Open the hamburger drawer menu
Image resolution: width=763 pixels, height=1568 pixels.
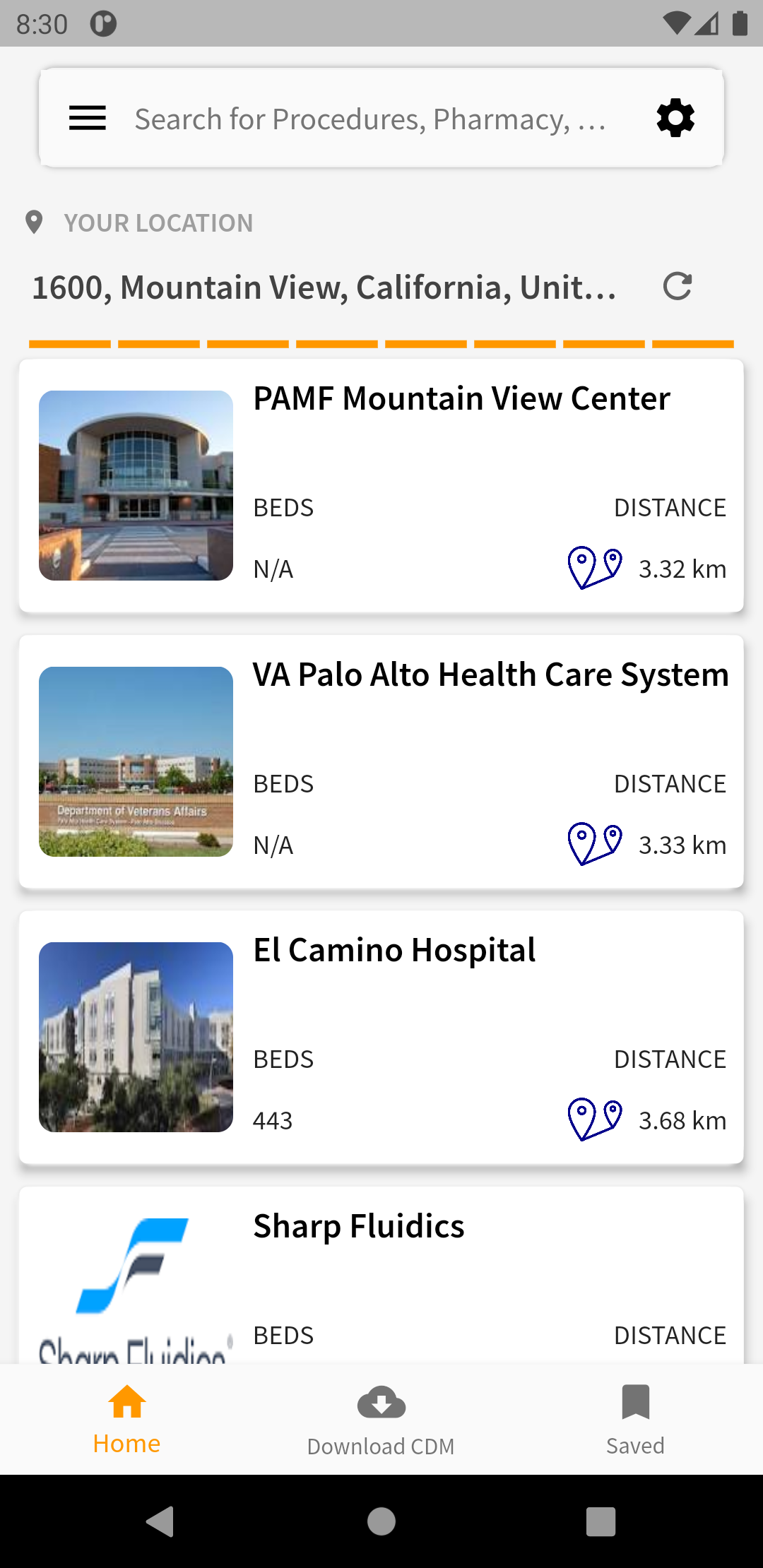pyautogui.click(x=88, y=118)
